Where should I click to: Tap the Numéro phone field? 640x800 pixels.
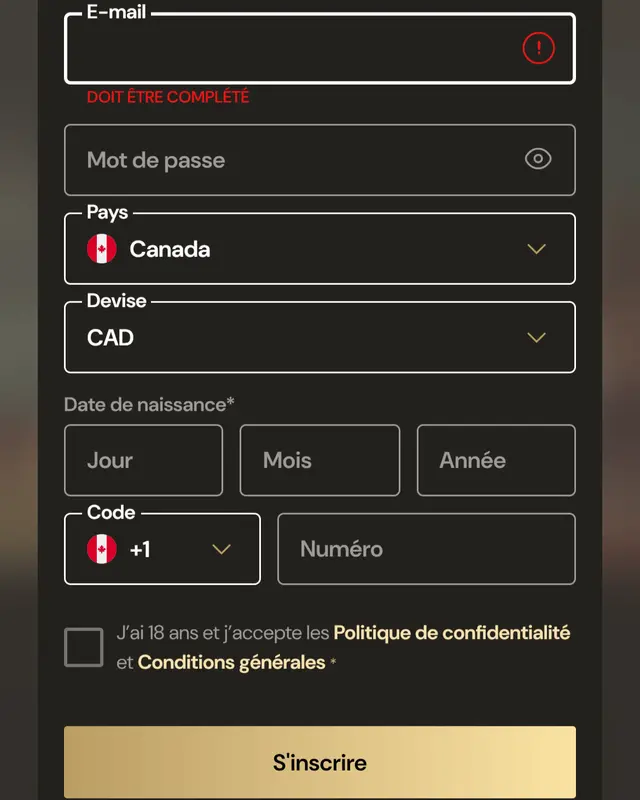tap(426, 549)
